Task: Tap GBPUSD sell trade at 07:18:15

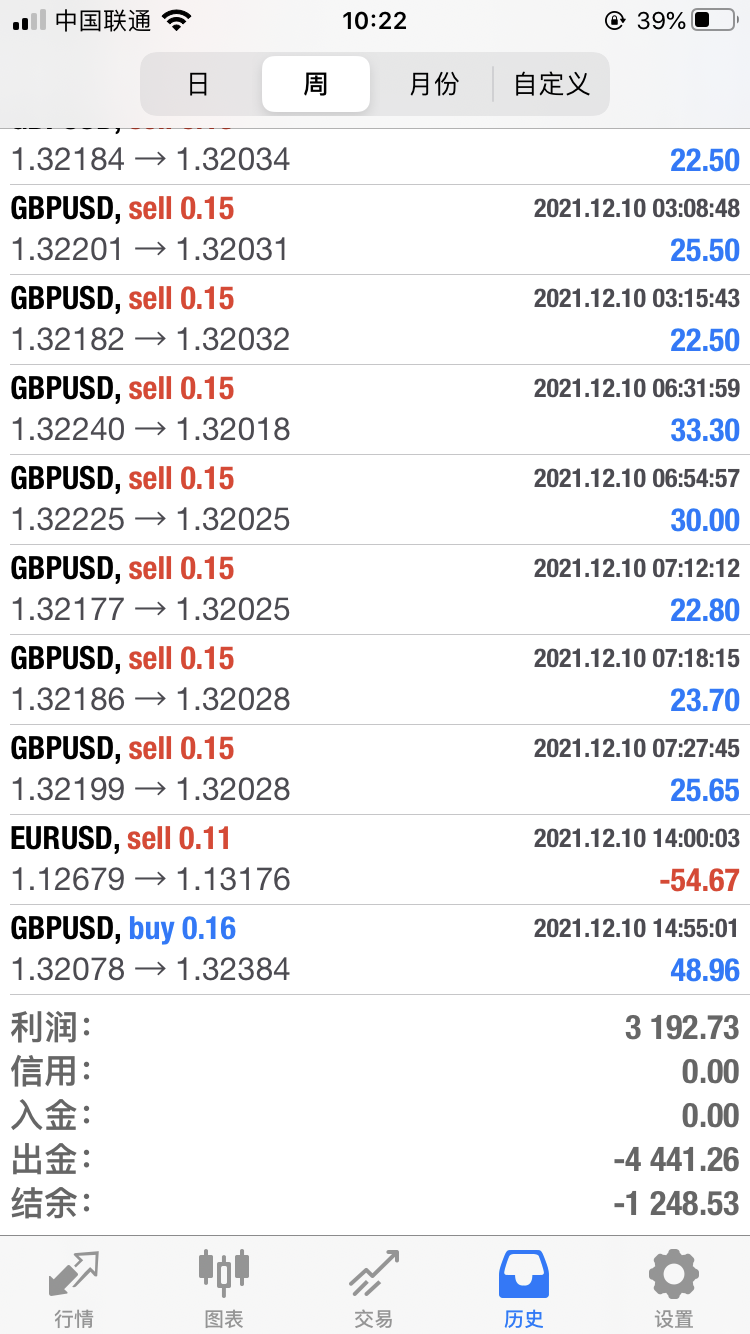Action: click(x=375, y=680)
